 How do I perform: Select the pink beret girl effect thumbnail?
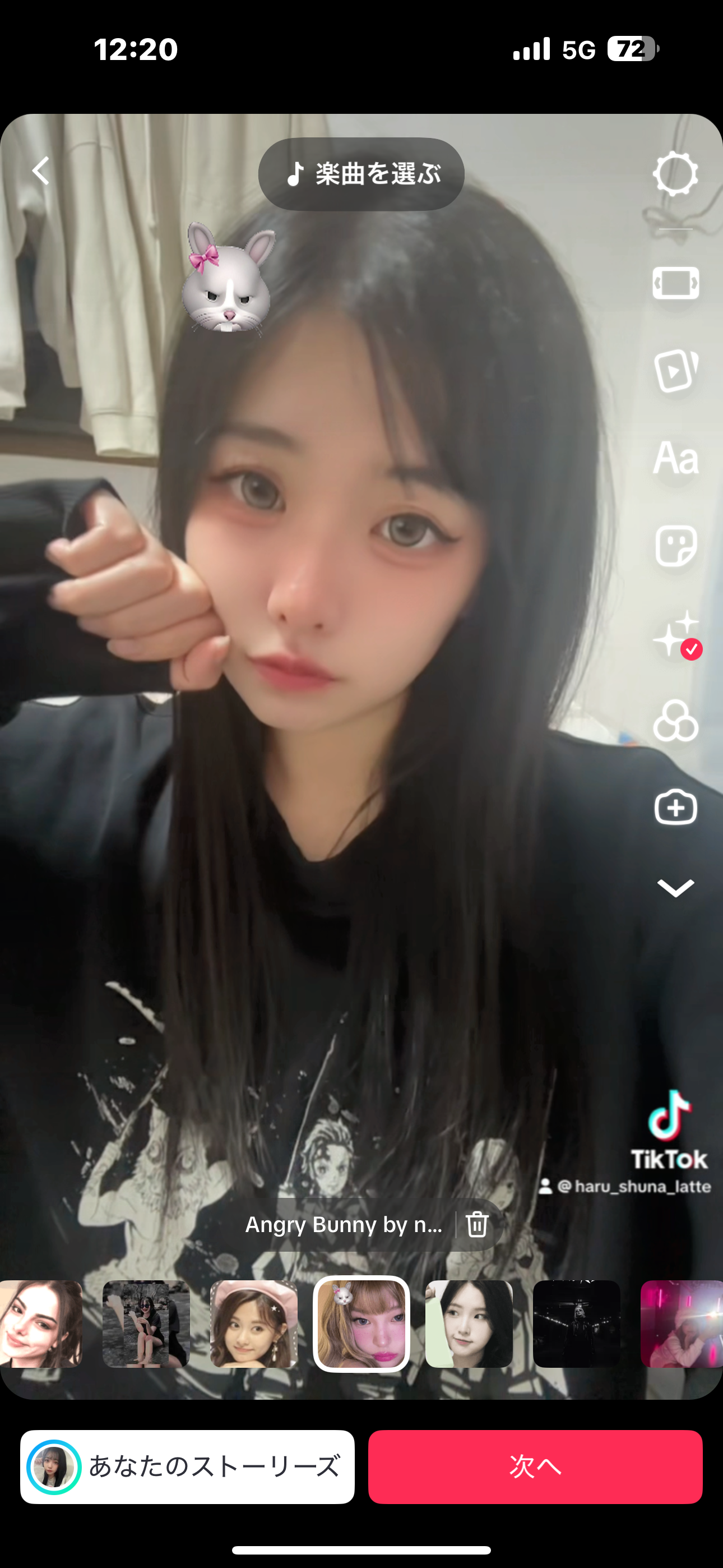tap(254, 1324)
